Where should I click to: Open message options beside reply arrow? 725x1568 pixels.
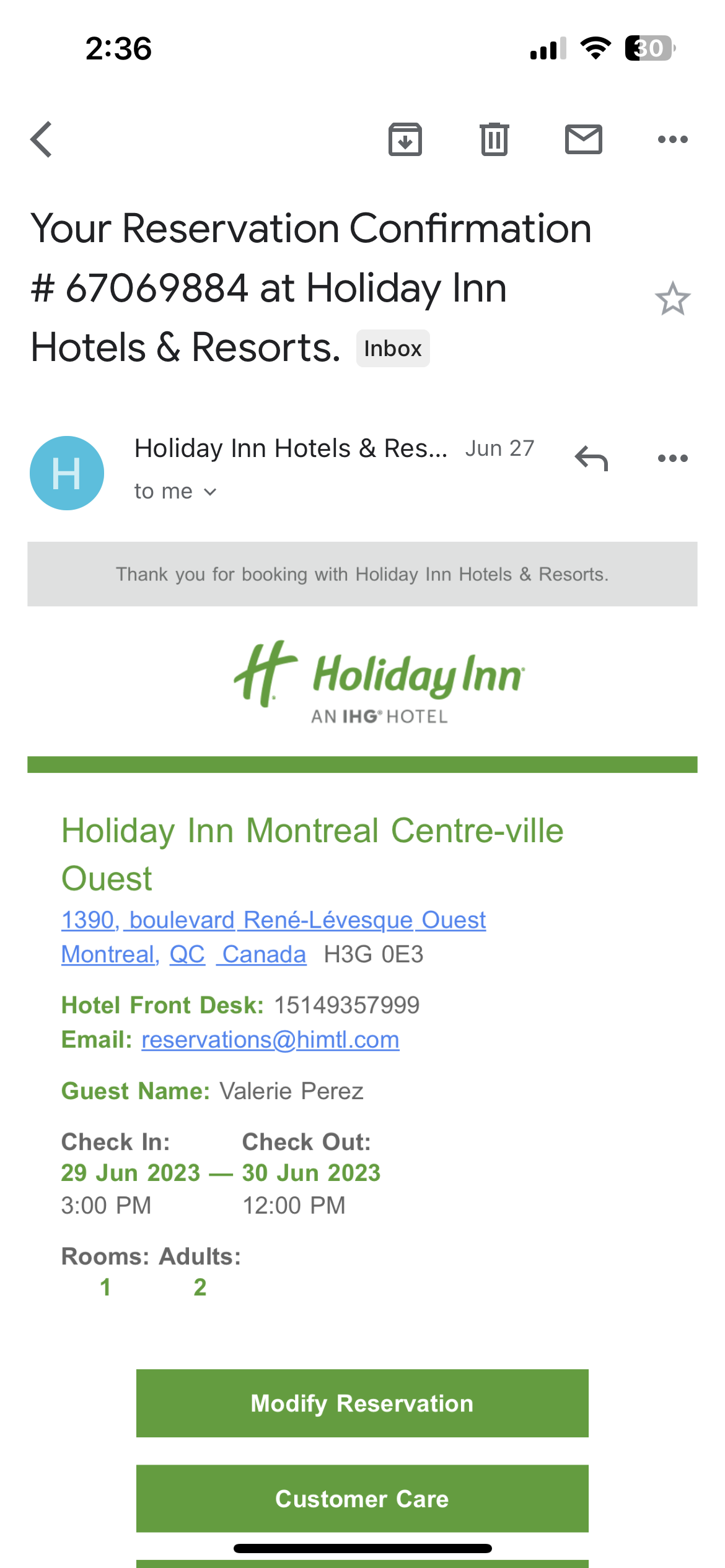(x=672, y=459)
